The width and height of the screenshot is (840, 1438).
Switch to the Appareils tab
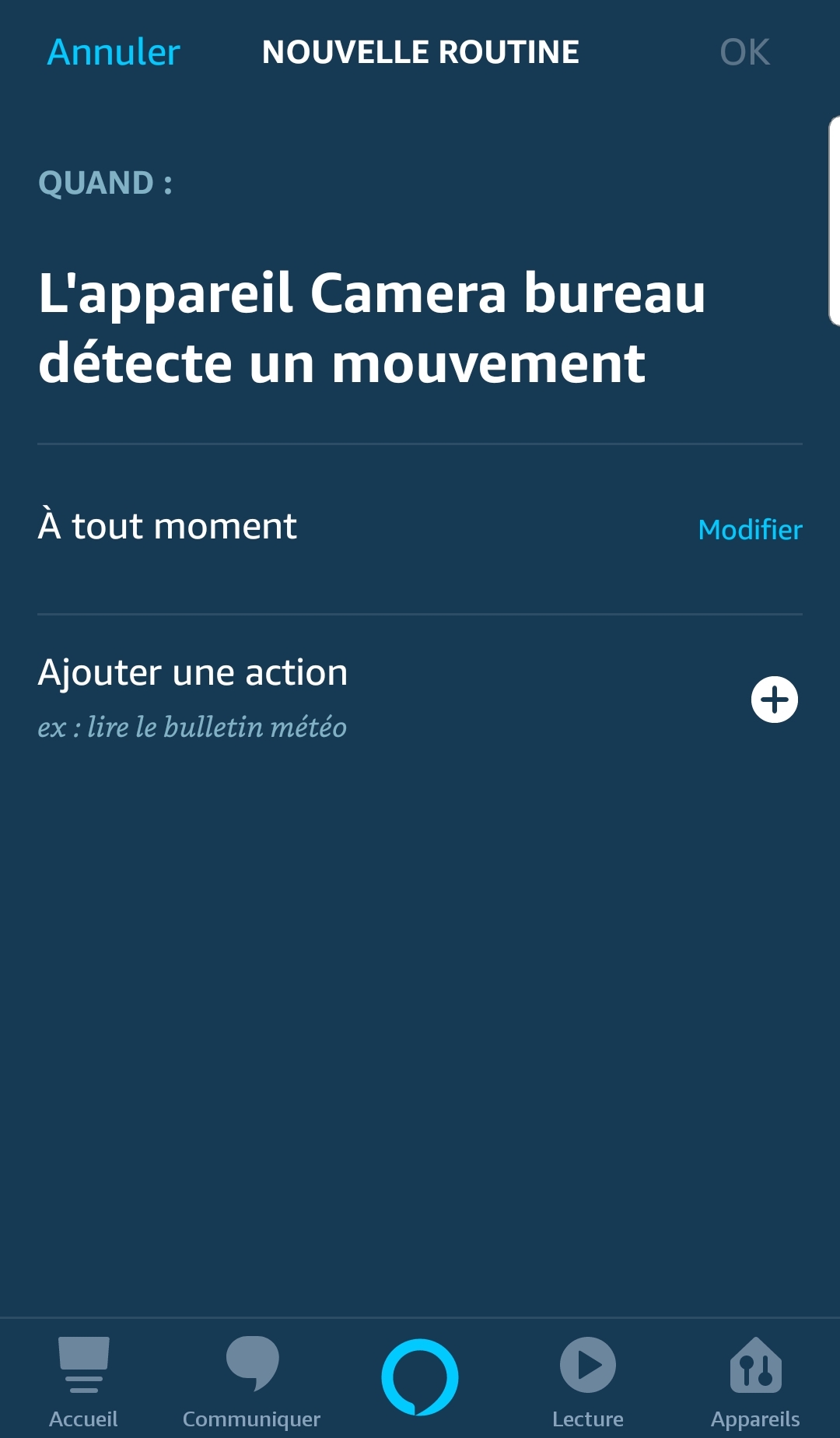pos(755,1381)
